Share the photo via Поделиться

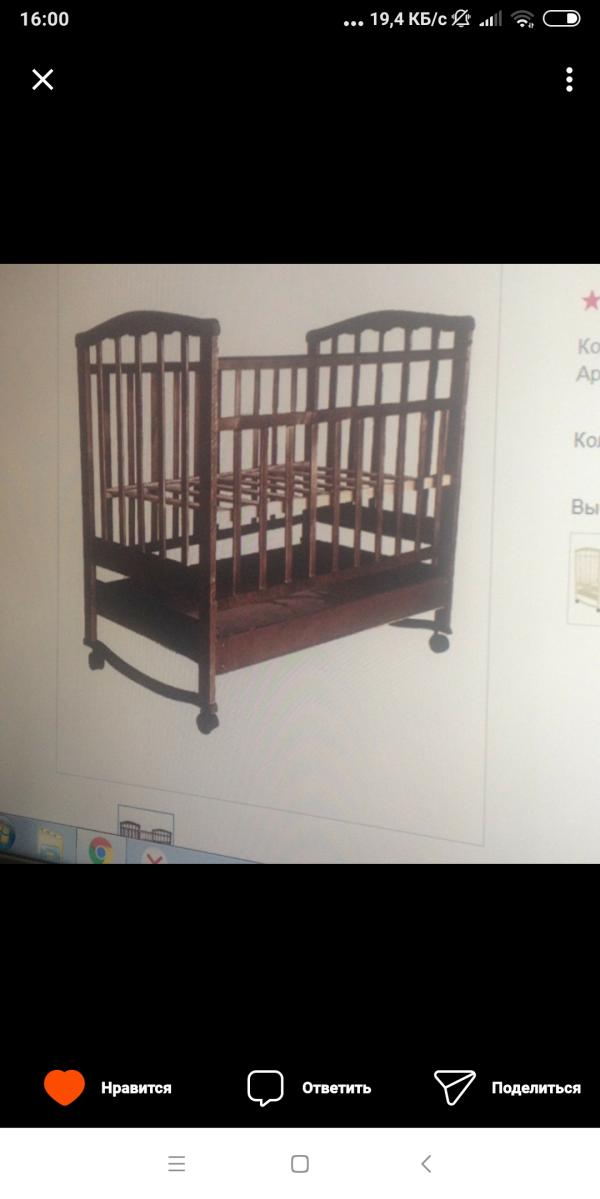(508, 1088)
